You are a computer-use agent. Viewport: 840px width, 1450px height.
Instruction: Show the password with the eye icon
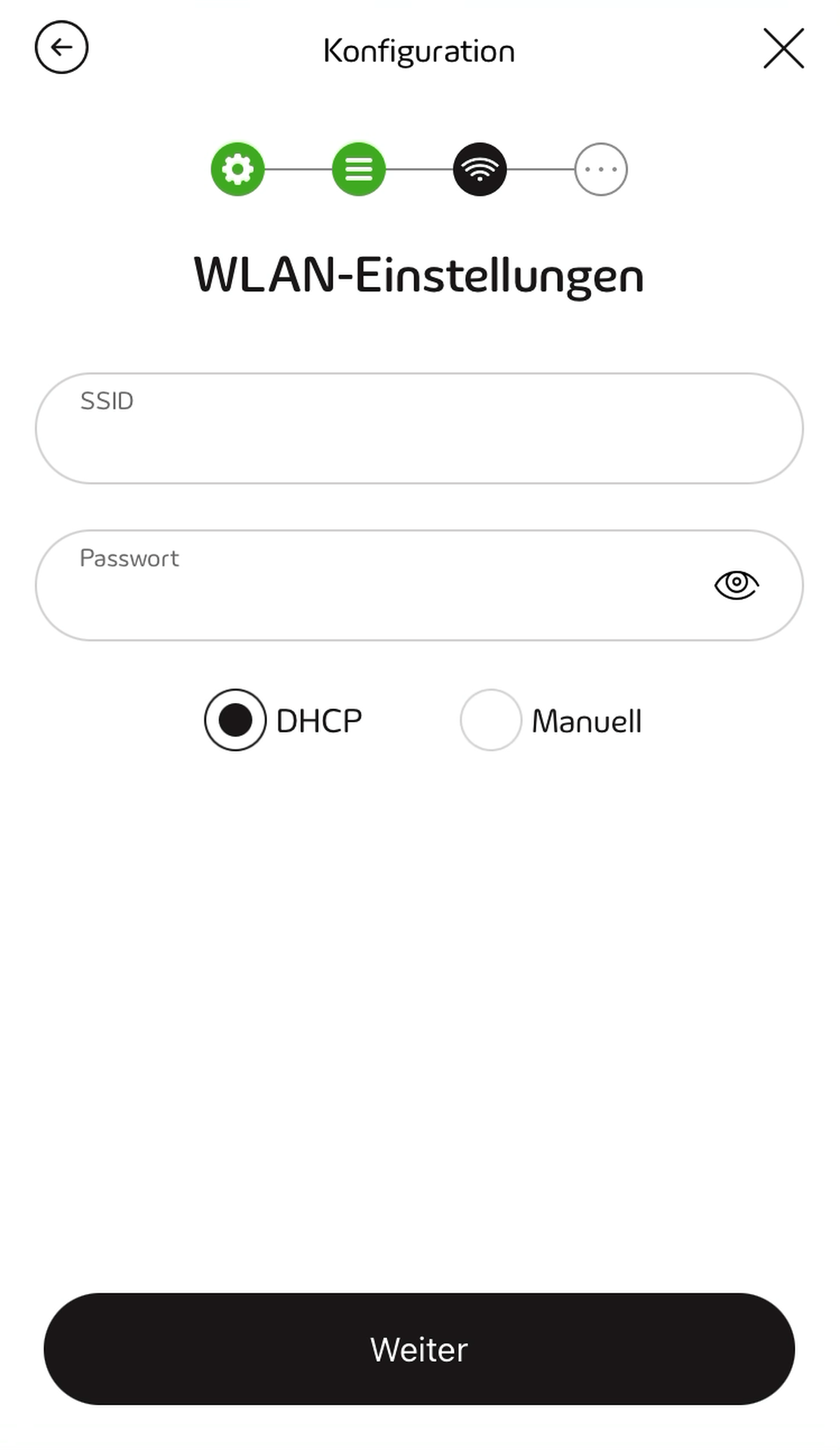[736, 585]
